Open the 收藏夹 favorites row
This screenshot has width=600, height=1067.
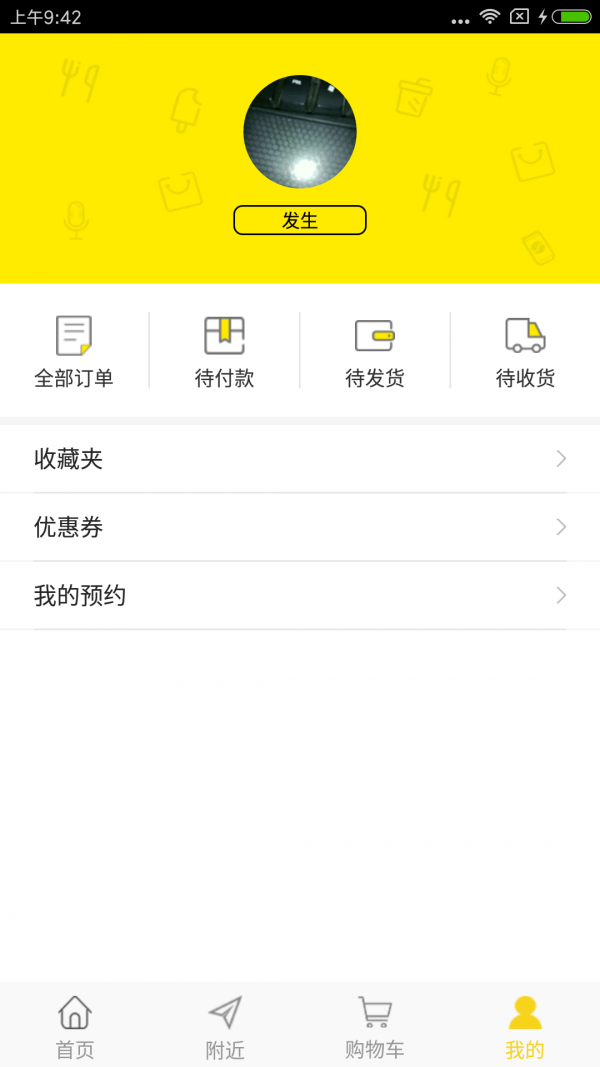click(x=300, y=459)
